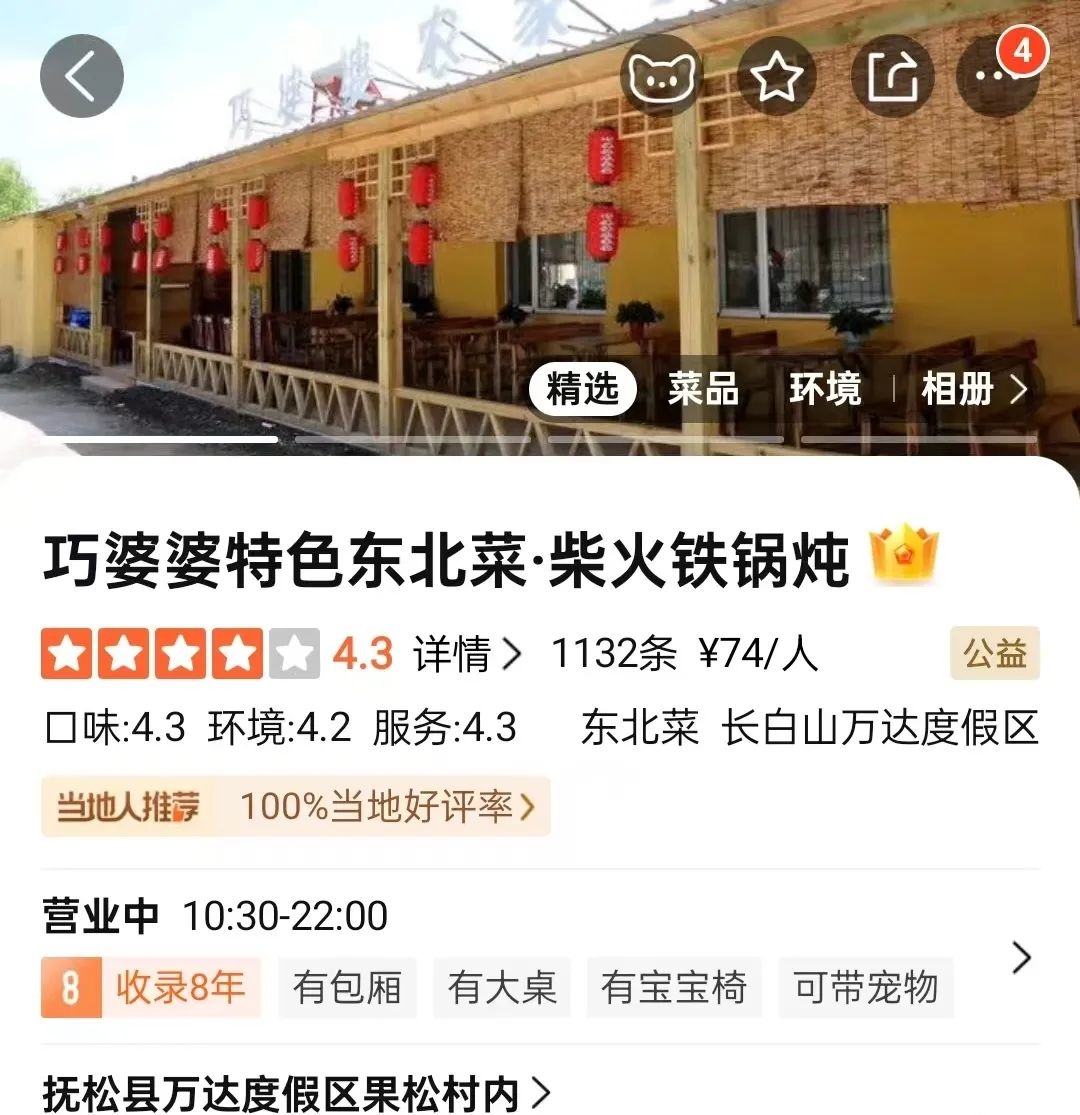View rating 详情 details
The width and height of the screenshot is (1080, 1115).
(x=467, y=655)
